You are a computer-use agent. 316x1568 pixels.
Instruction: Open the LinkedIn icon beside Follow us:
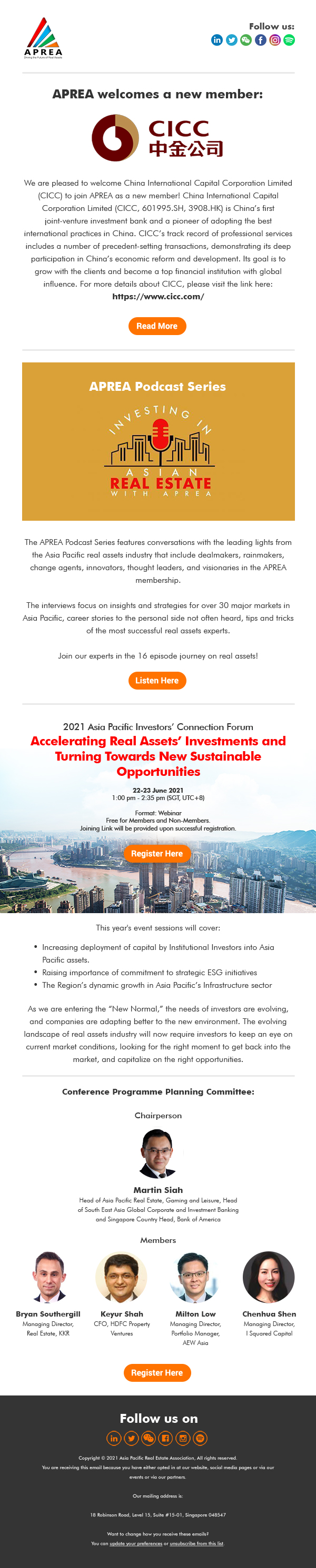(216, 40)
